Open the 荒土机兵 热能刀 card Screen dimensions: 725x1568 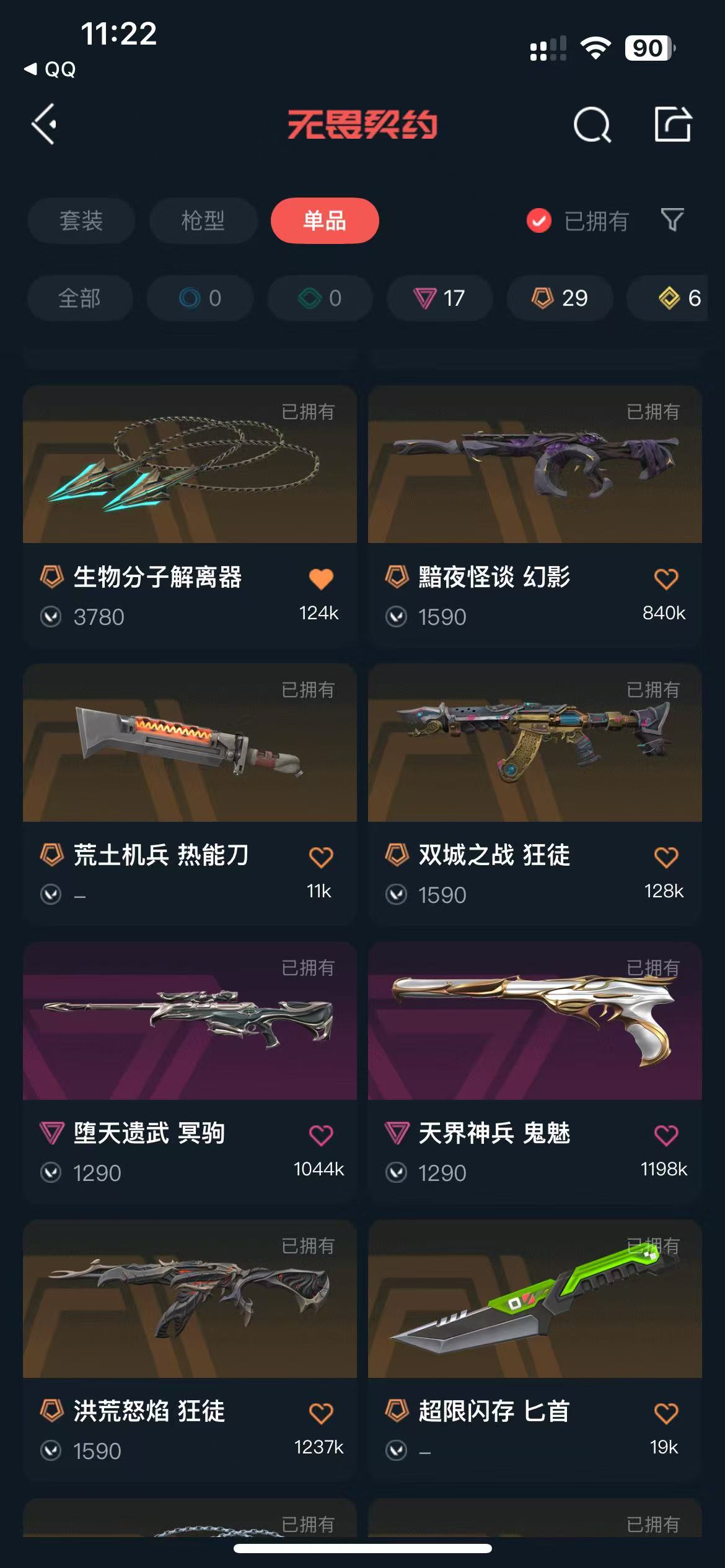pos(190,795)
